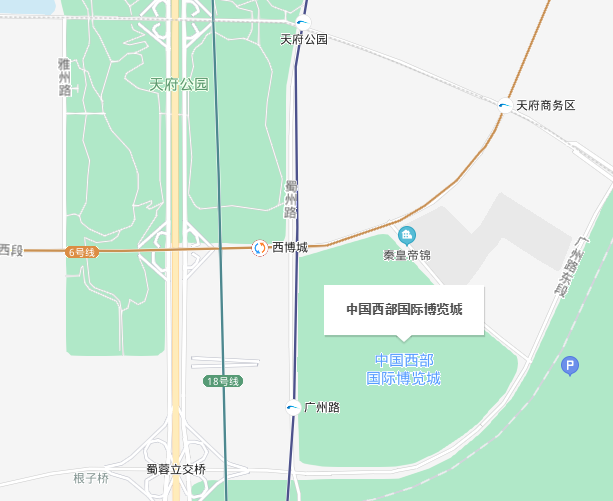Tap the parking lot P marker
The width and height of the screenshot is (613, 501).
(571, 366)
